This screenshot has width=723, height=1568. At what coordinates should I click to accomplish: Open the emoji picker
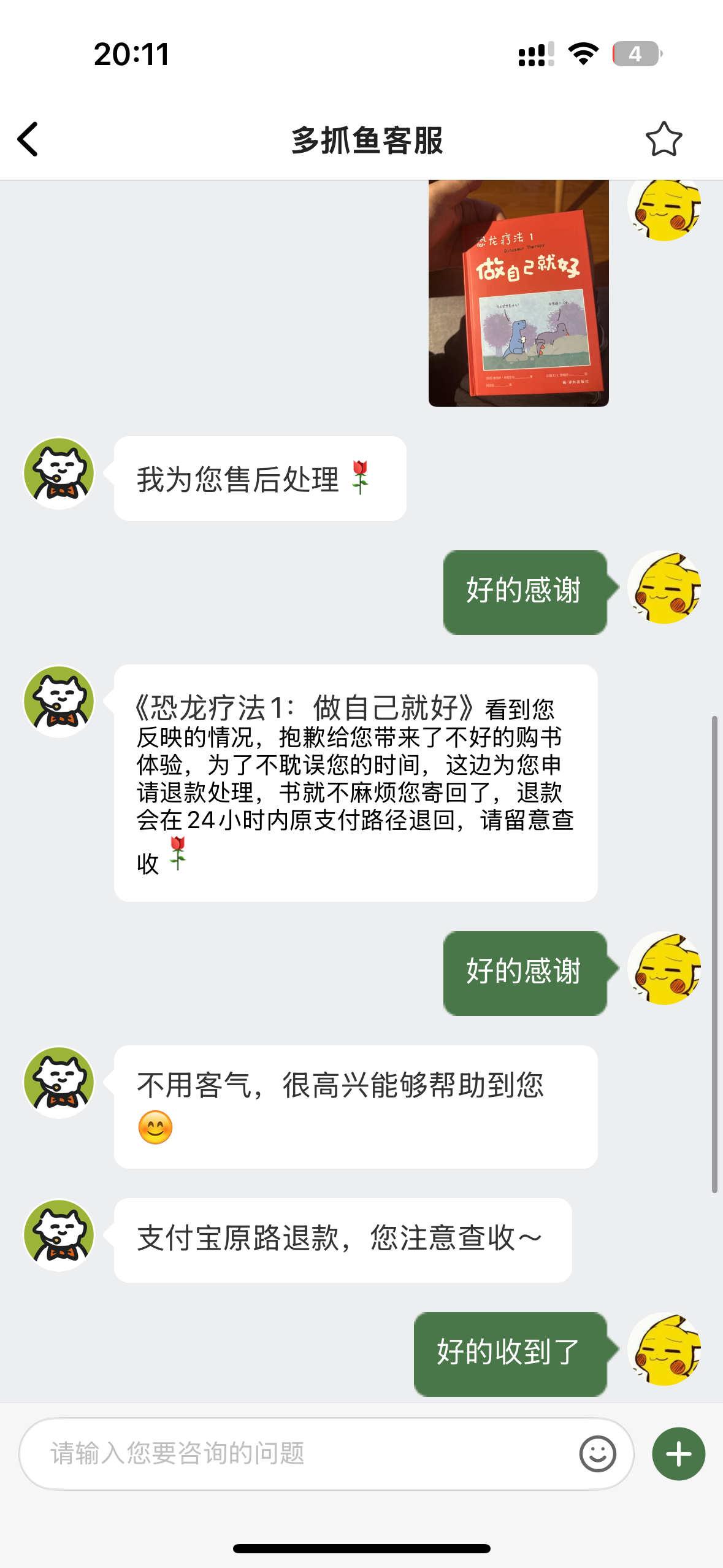click(597, 1453)
